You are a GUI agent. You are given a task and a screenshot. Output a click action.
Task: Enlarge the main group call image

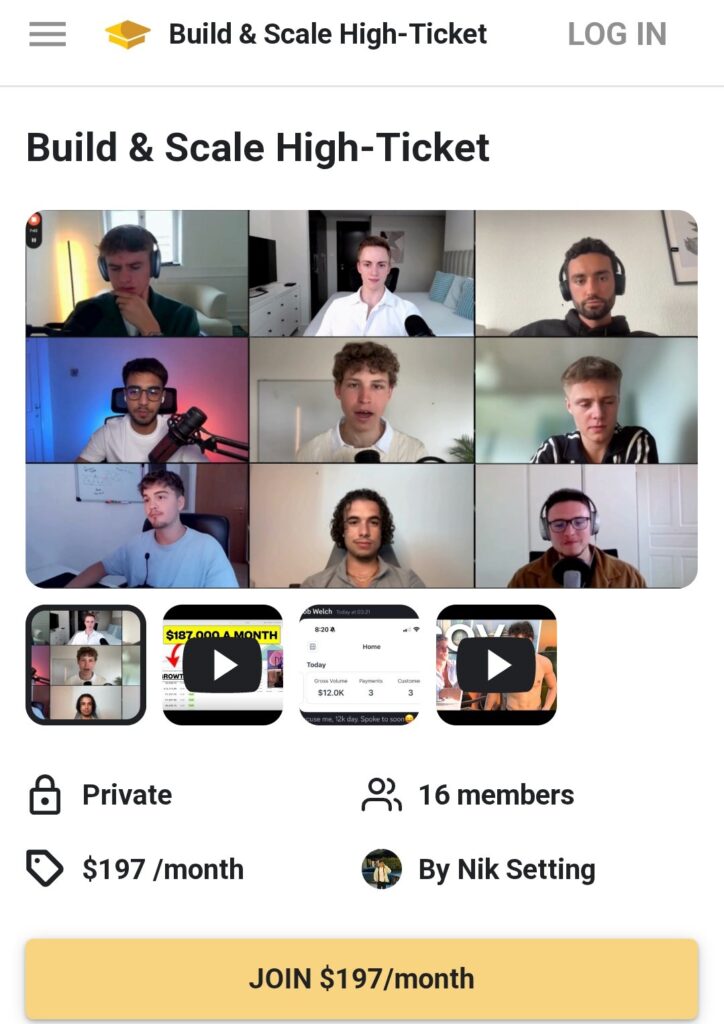click(x=361, y=399)
